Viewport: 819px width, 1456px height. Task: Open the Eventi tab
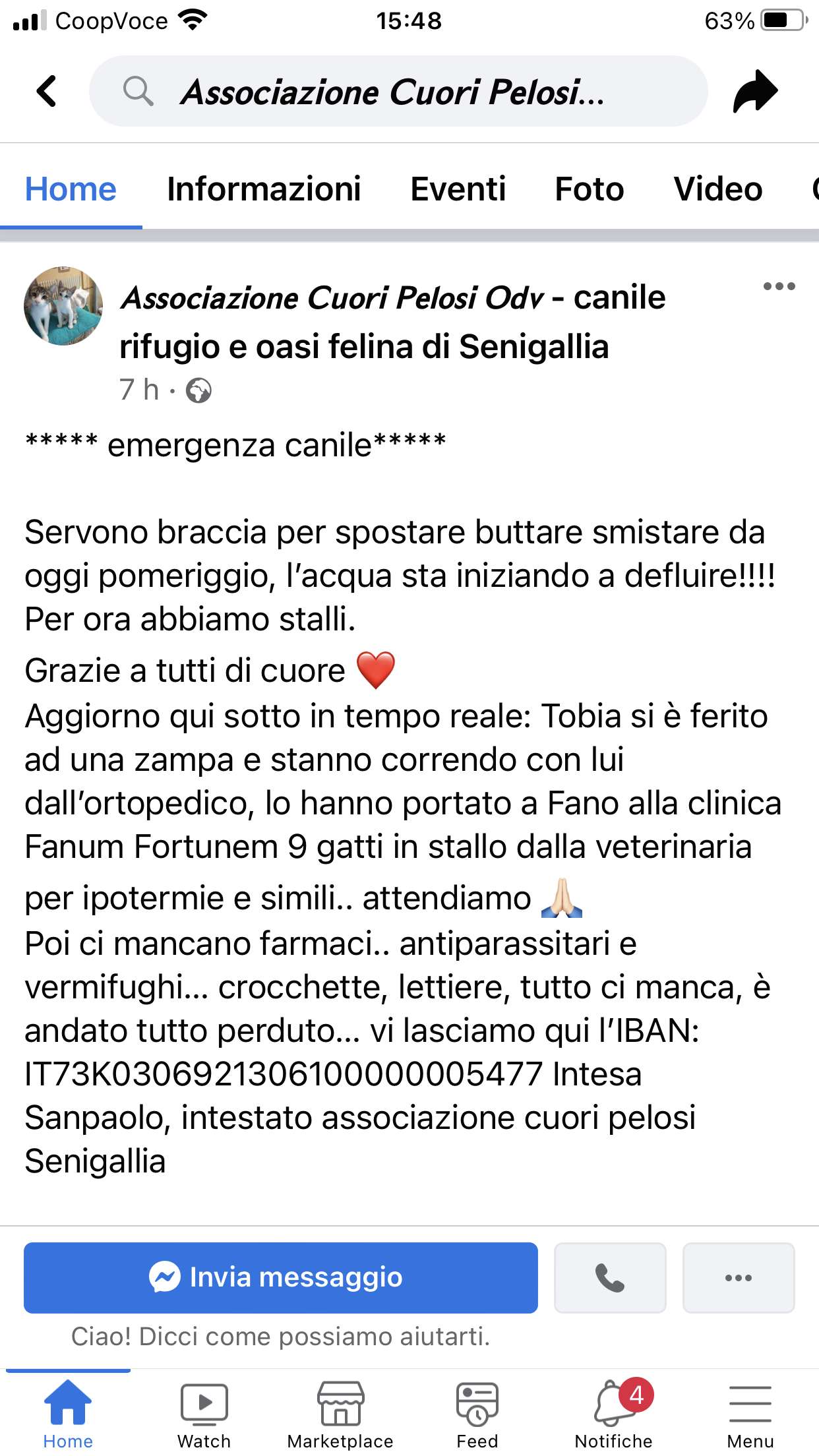[x=458, y=189]
